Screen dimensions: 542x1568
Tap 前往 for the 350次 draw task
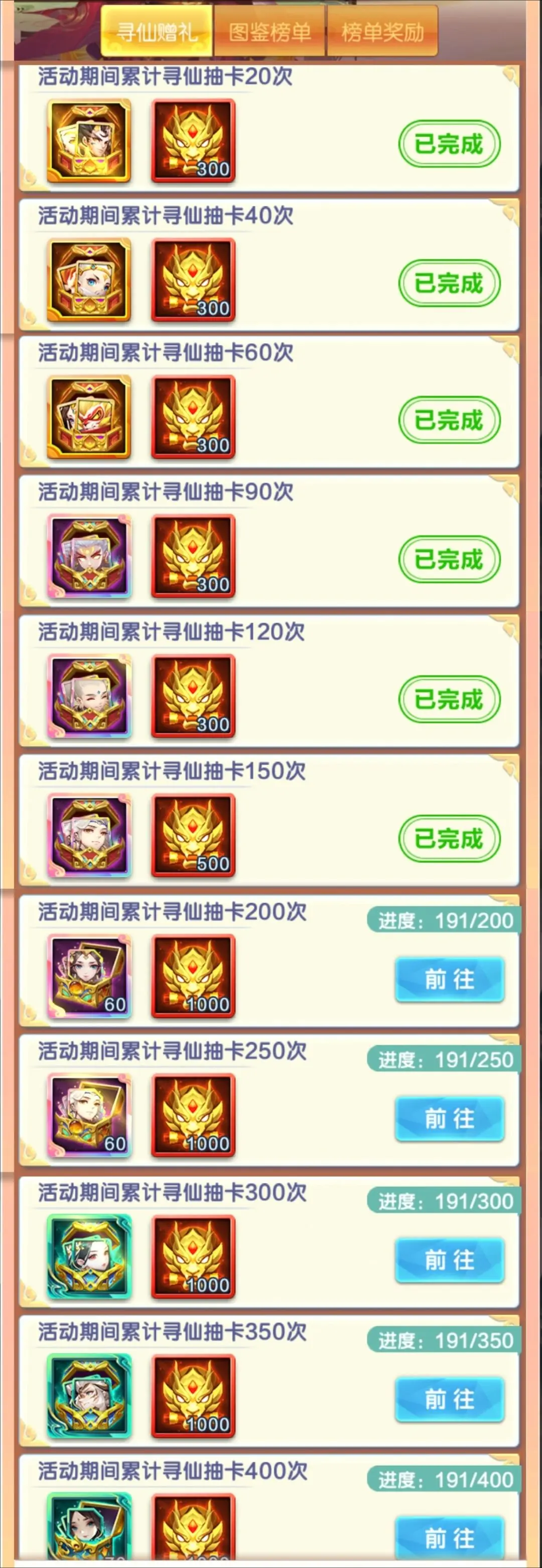tap(450, 1399)
